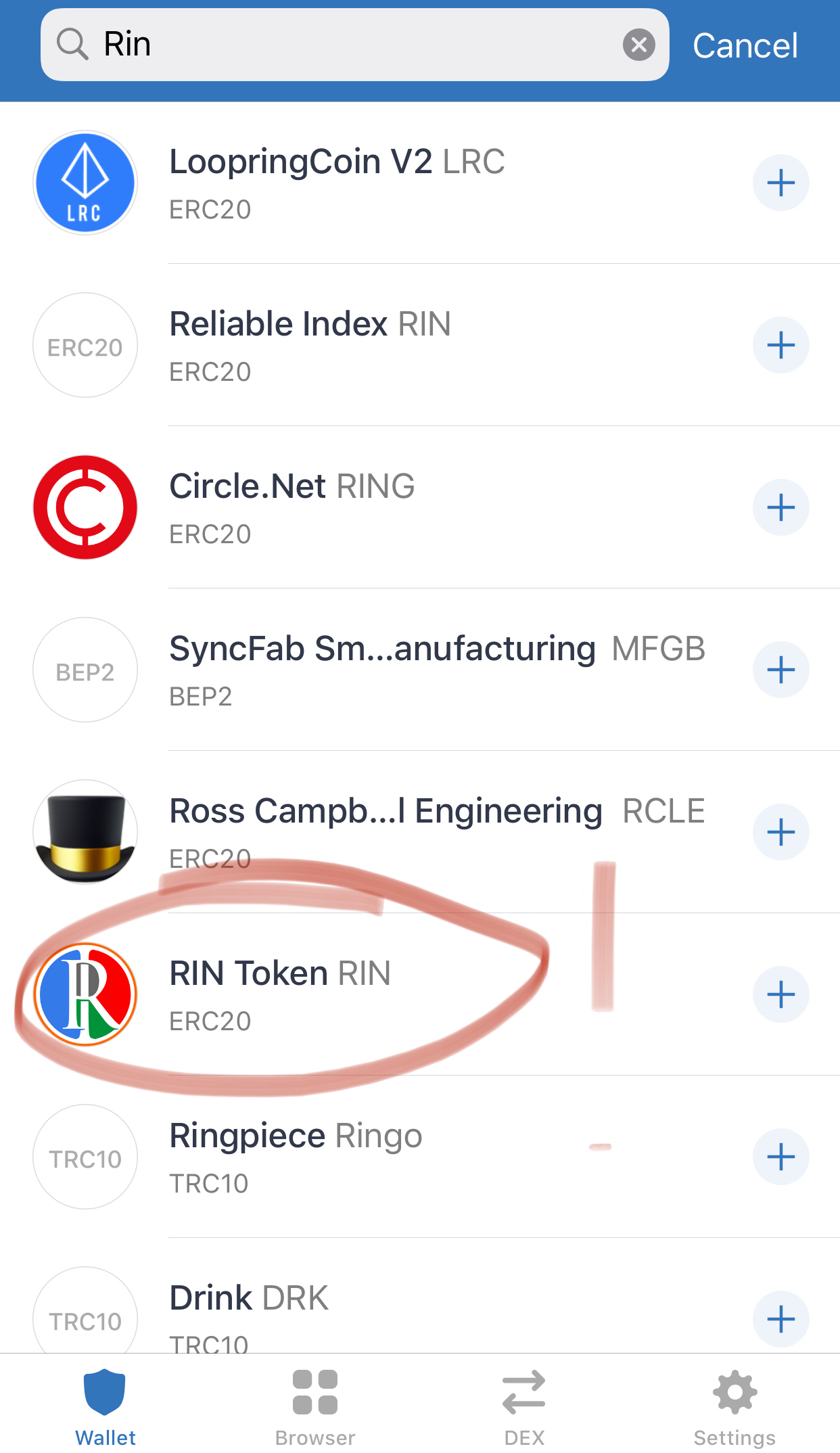Switch to the Browser tab
The height and width of the screenshot is (1453, 840).
tap(314, 1393)
